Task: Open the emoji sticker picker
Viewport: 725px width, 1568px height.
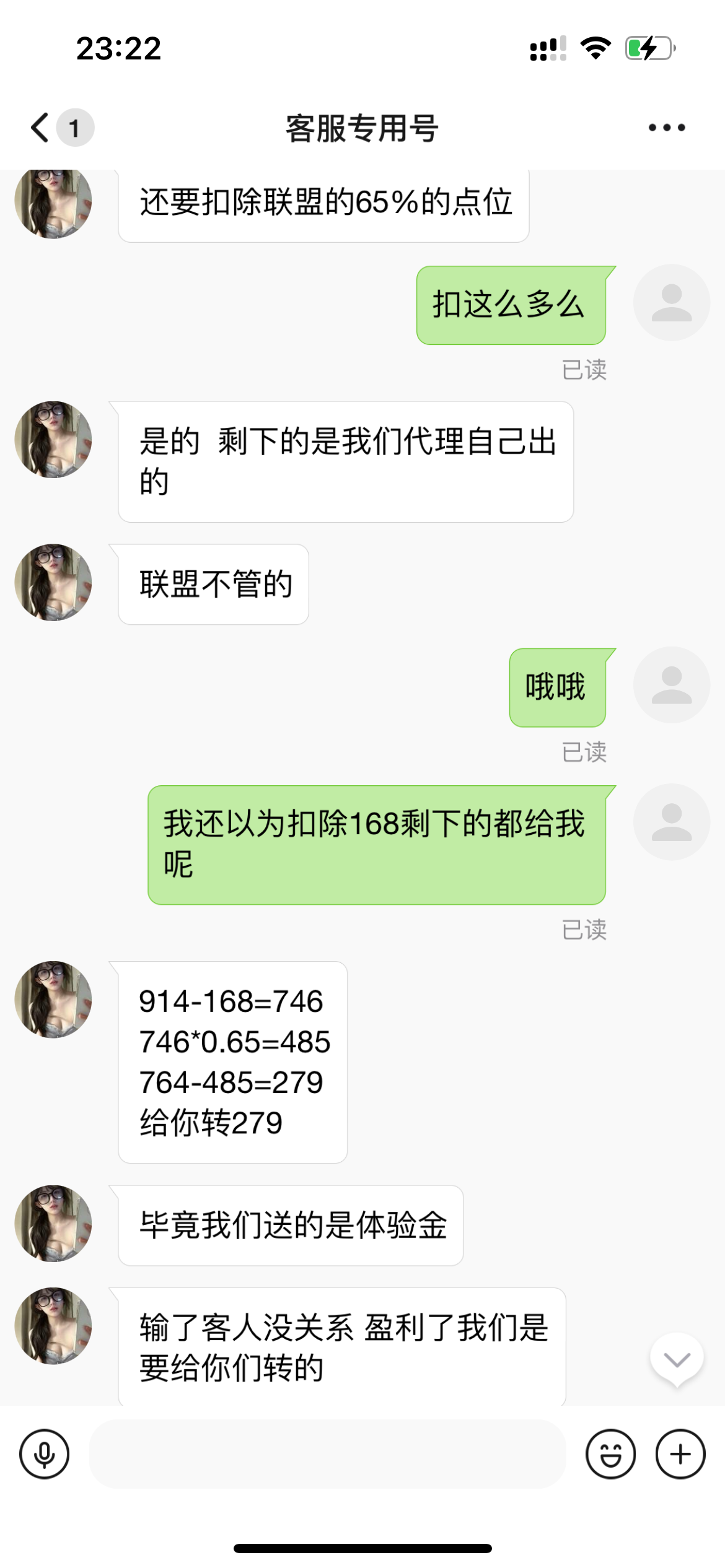Action: [x=610, y=1453]
